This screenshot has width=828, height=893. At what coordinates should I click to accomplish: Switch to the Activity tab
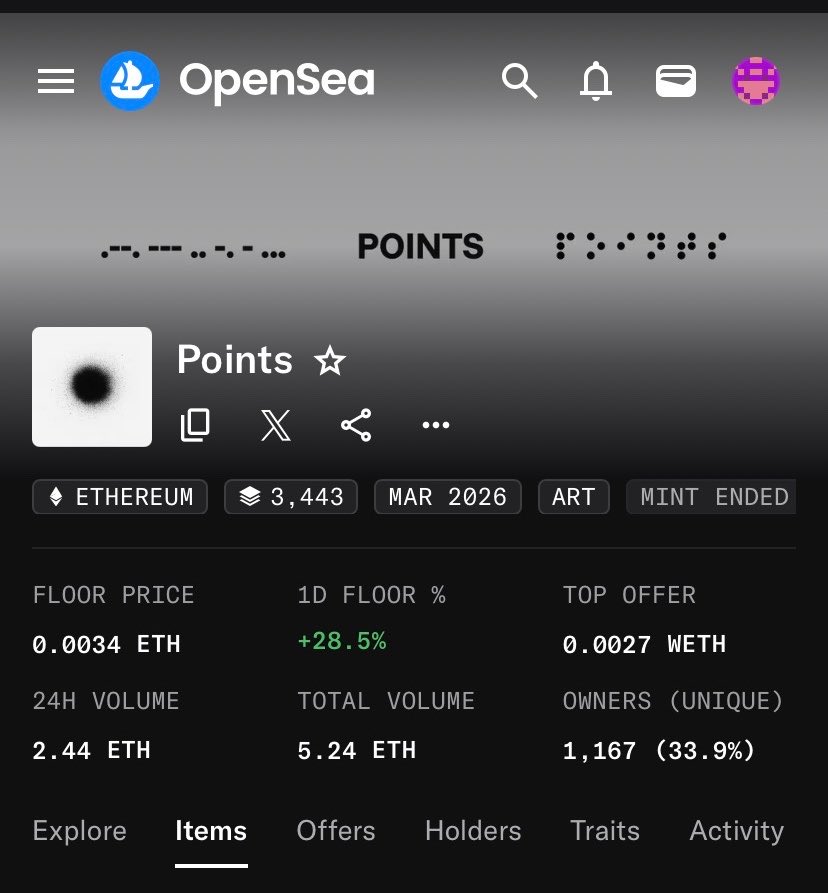(x=736, y=830)
